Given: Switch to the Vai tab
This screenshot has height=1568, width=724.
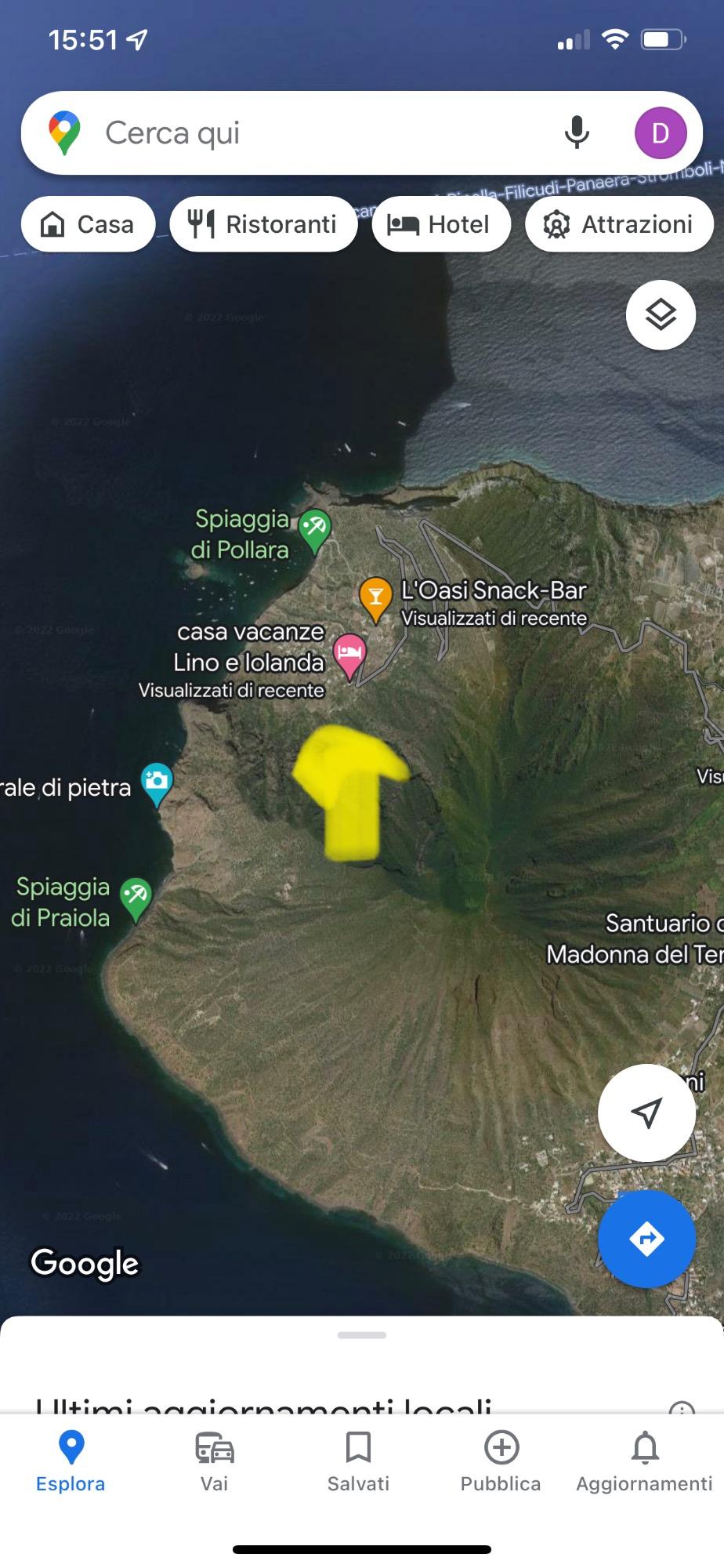Looking at the screenshot, I should tap(215, 1461).
